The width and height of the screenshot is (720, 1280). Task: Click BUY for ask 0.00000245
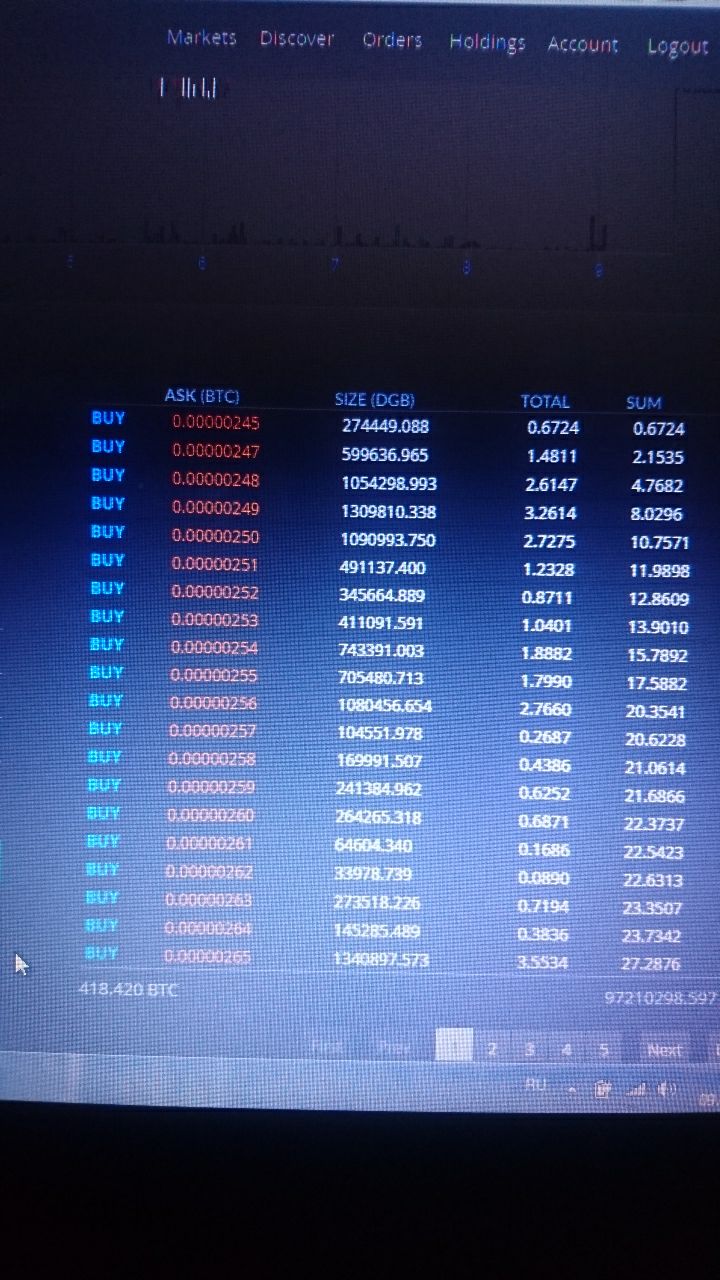pyautogui.click(x=108, y=417)
